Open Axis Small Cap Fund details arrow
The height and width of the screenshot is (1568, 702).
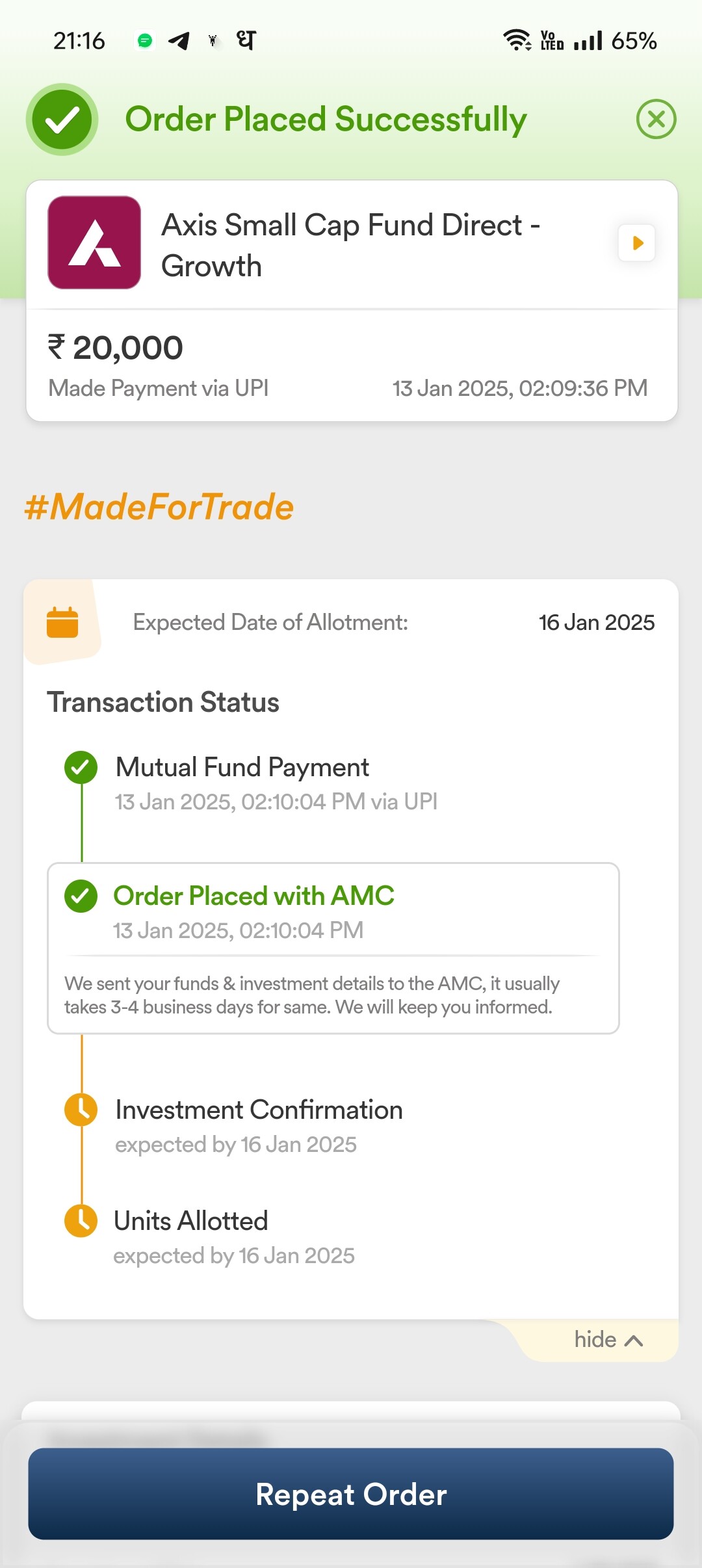[x=637, y=243]
